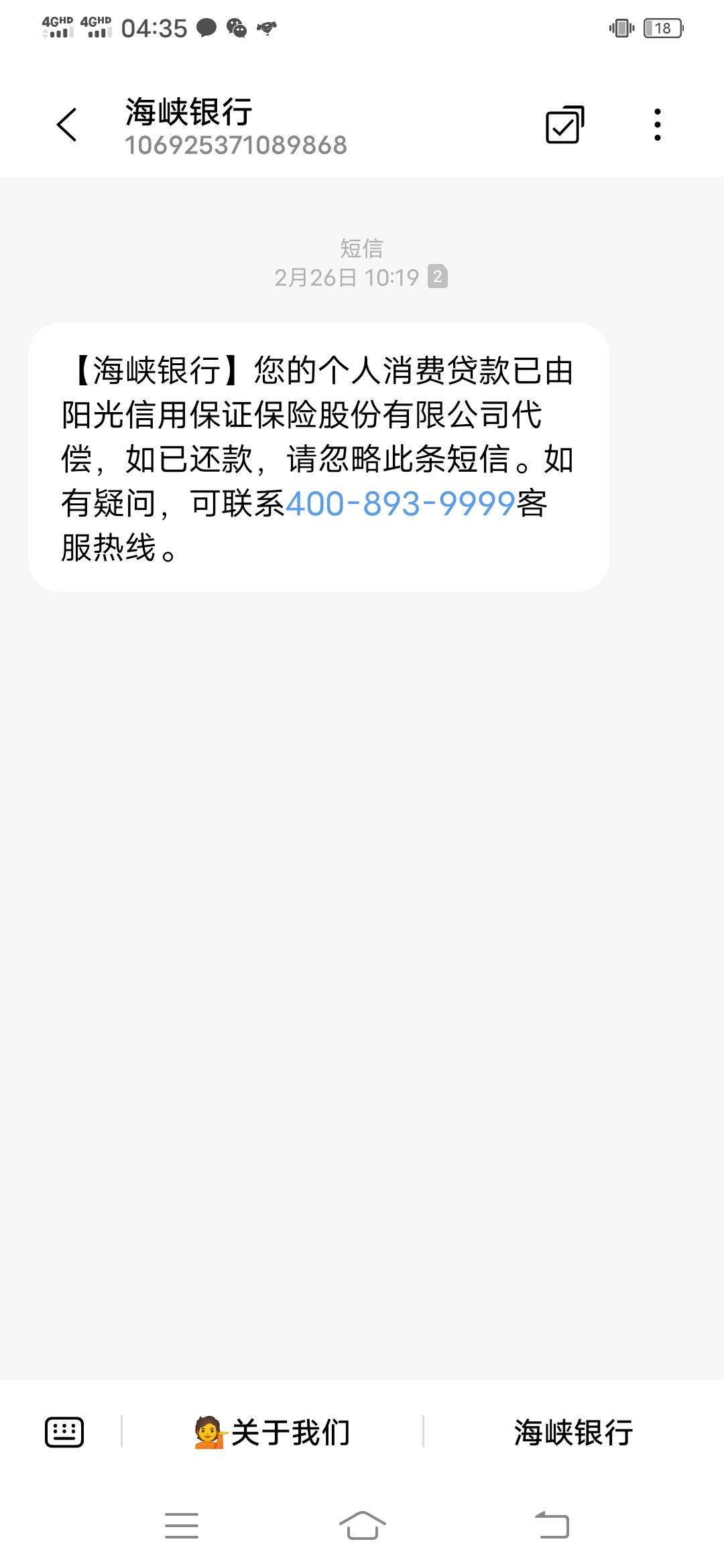
Task: Open the multi-select checkbox icon
Action: 565,125
